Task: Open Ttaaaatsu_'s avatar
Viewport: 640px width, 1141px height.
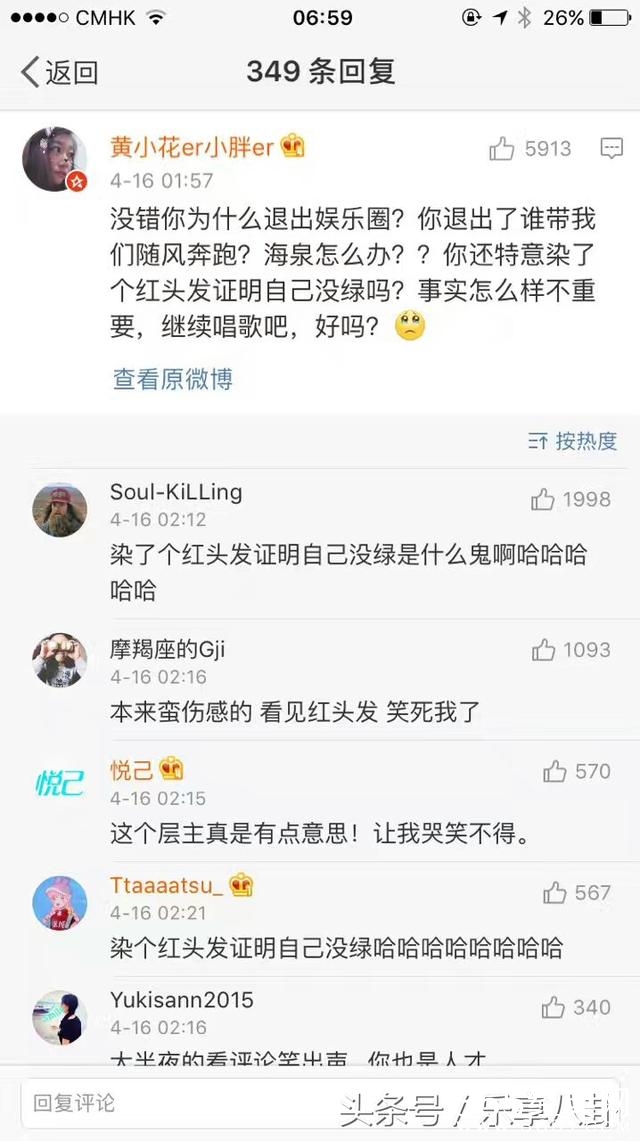Action: coord(59,903)
